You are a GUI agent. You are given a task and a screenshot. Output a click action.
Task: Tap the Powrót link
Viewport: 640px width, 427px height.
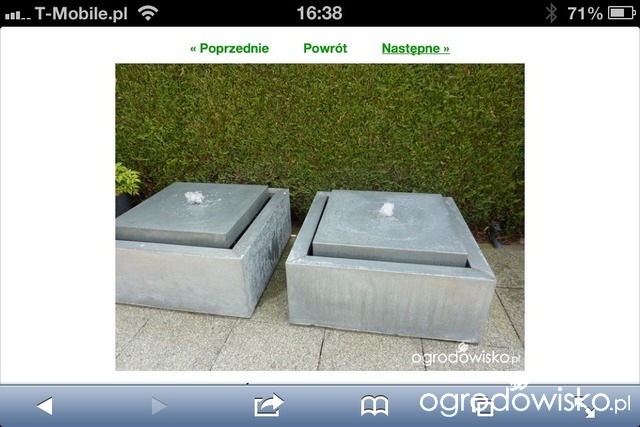pos(325,48)
